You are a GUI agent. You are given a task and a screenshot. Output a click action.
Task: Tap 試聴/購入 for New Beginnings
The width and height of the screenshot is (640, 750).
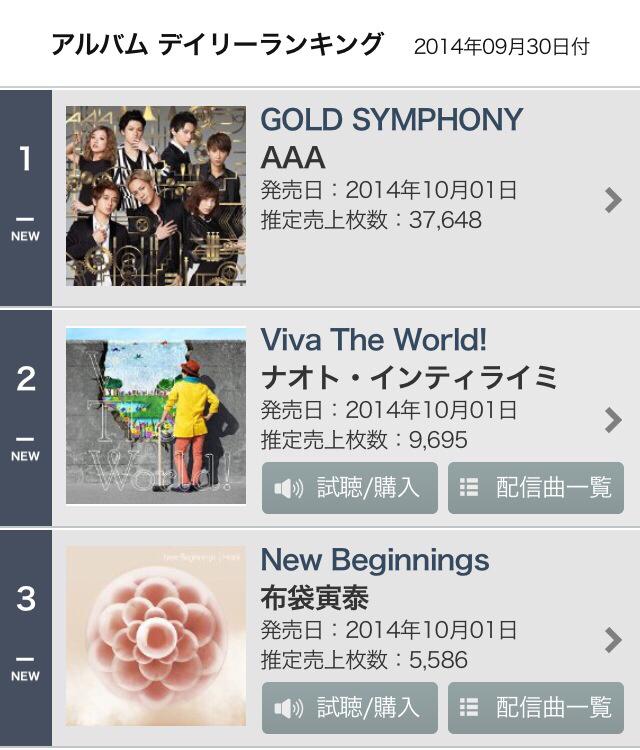tap(350, 708)
